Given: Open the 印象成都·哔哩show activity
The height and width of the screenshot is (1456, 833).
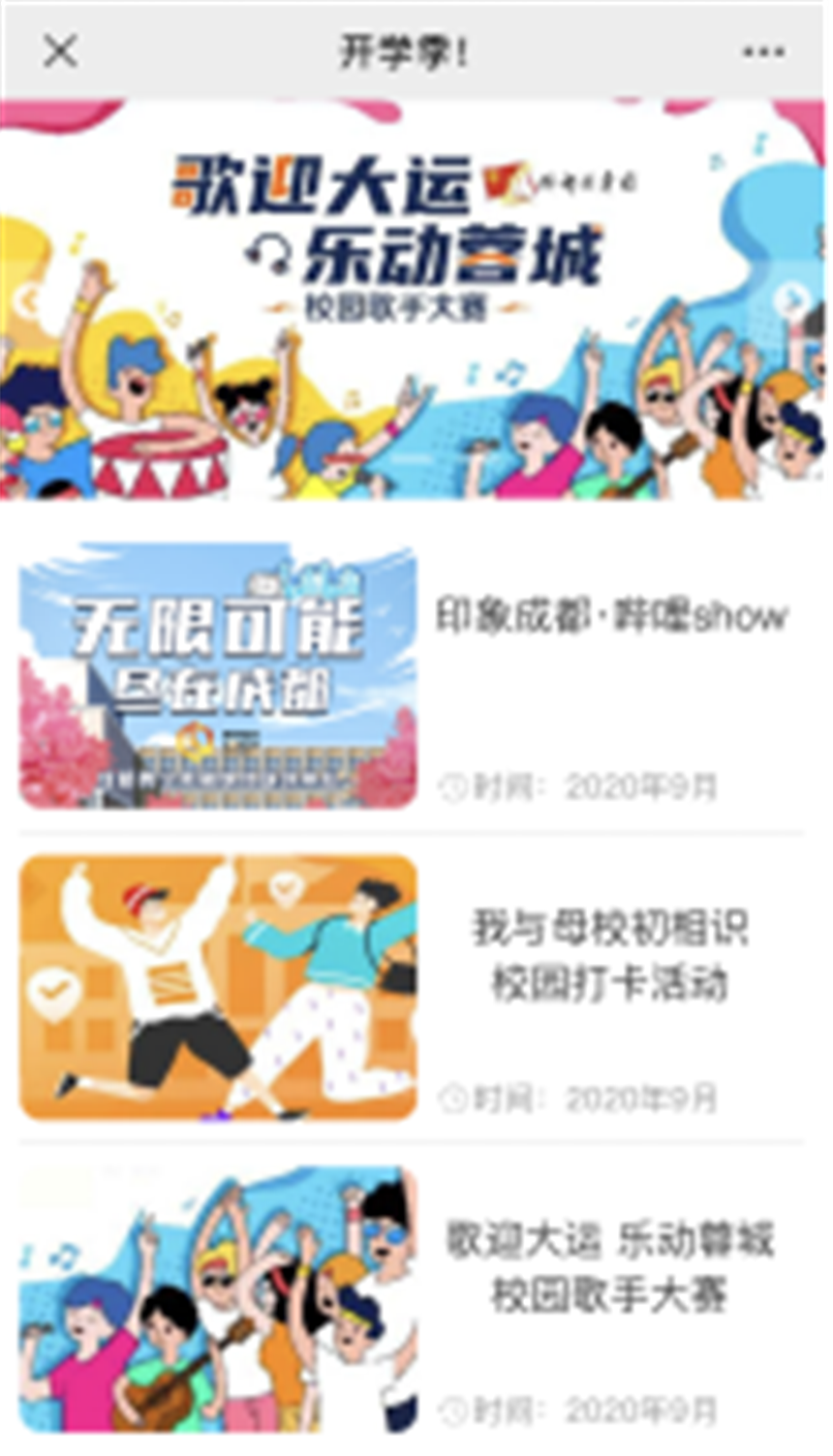Looking at the screenshot, I should coord(412,676).
